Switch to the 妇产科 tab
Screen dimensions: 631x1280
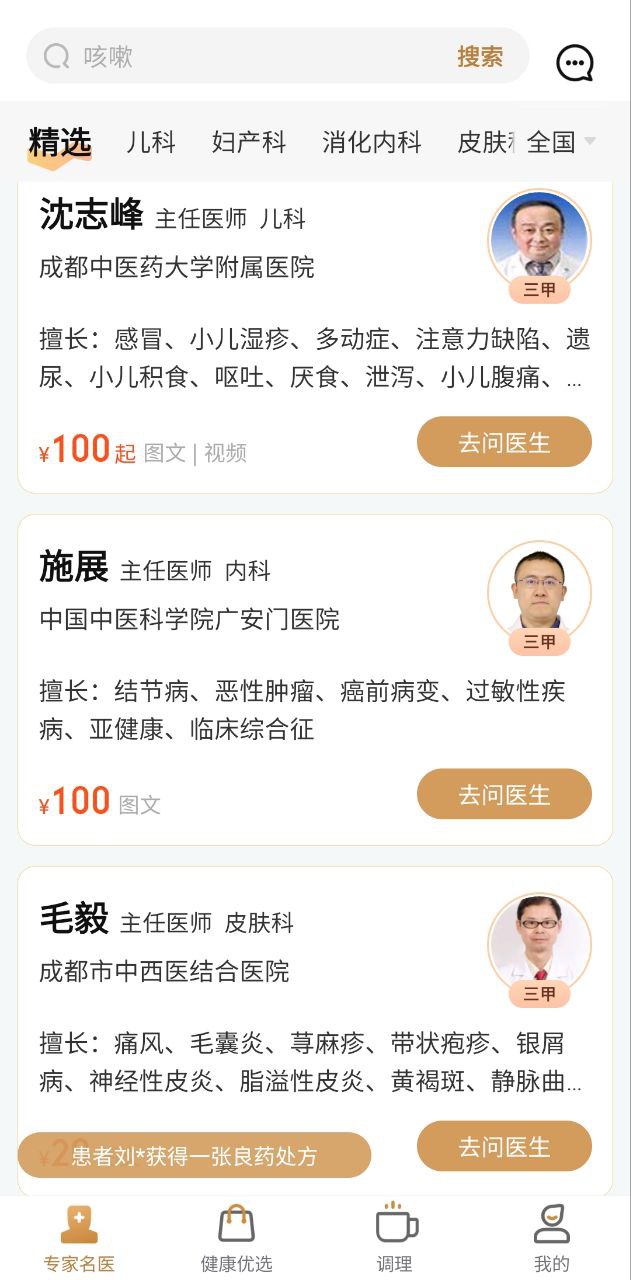(249, 143)
